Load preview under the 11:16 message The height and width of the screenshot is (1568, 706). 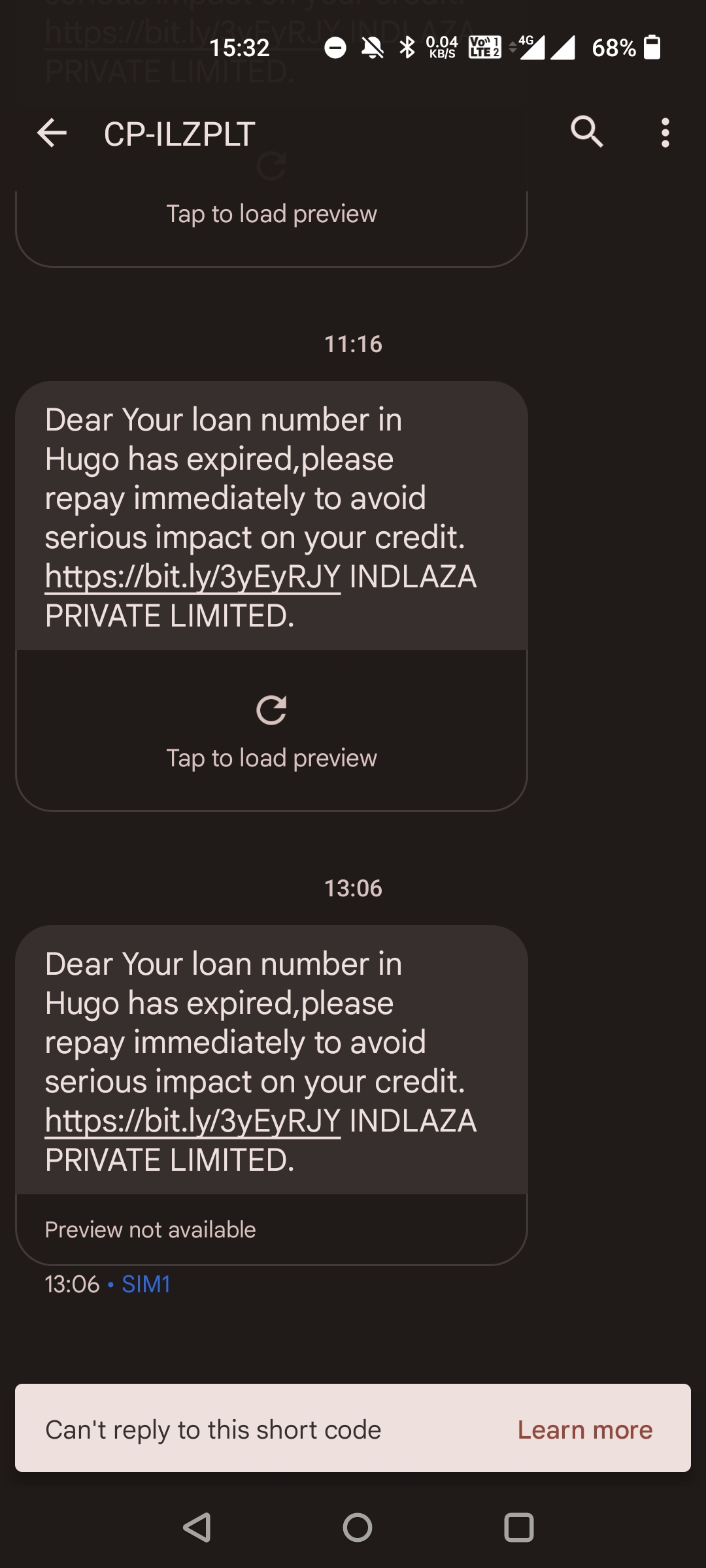pyautogui.click(x=271, y=730)
